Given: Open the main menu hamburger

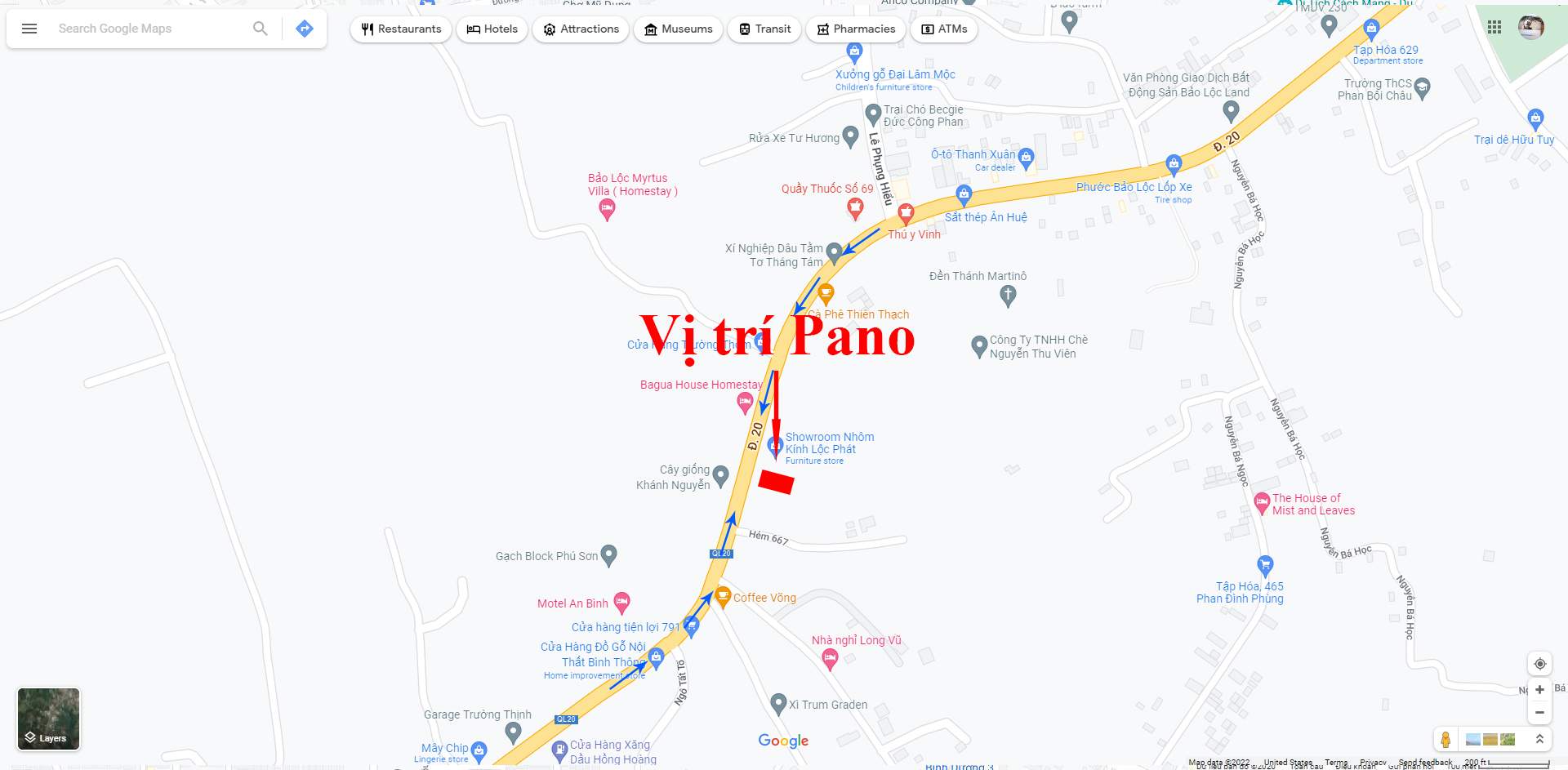Looking at the screenshot, I should [29, 29].
